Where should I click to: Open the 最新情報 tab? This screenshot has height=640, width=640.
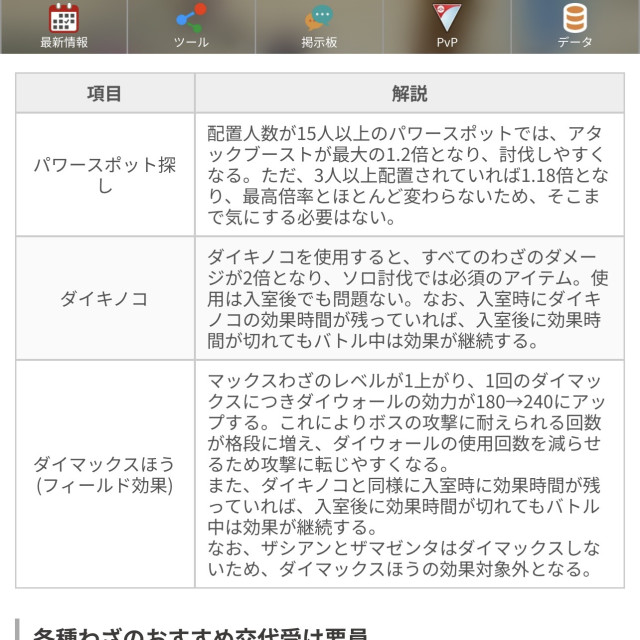click(x=64, y=25)
